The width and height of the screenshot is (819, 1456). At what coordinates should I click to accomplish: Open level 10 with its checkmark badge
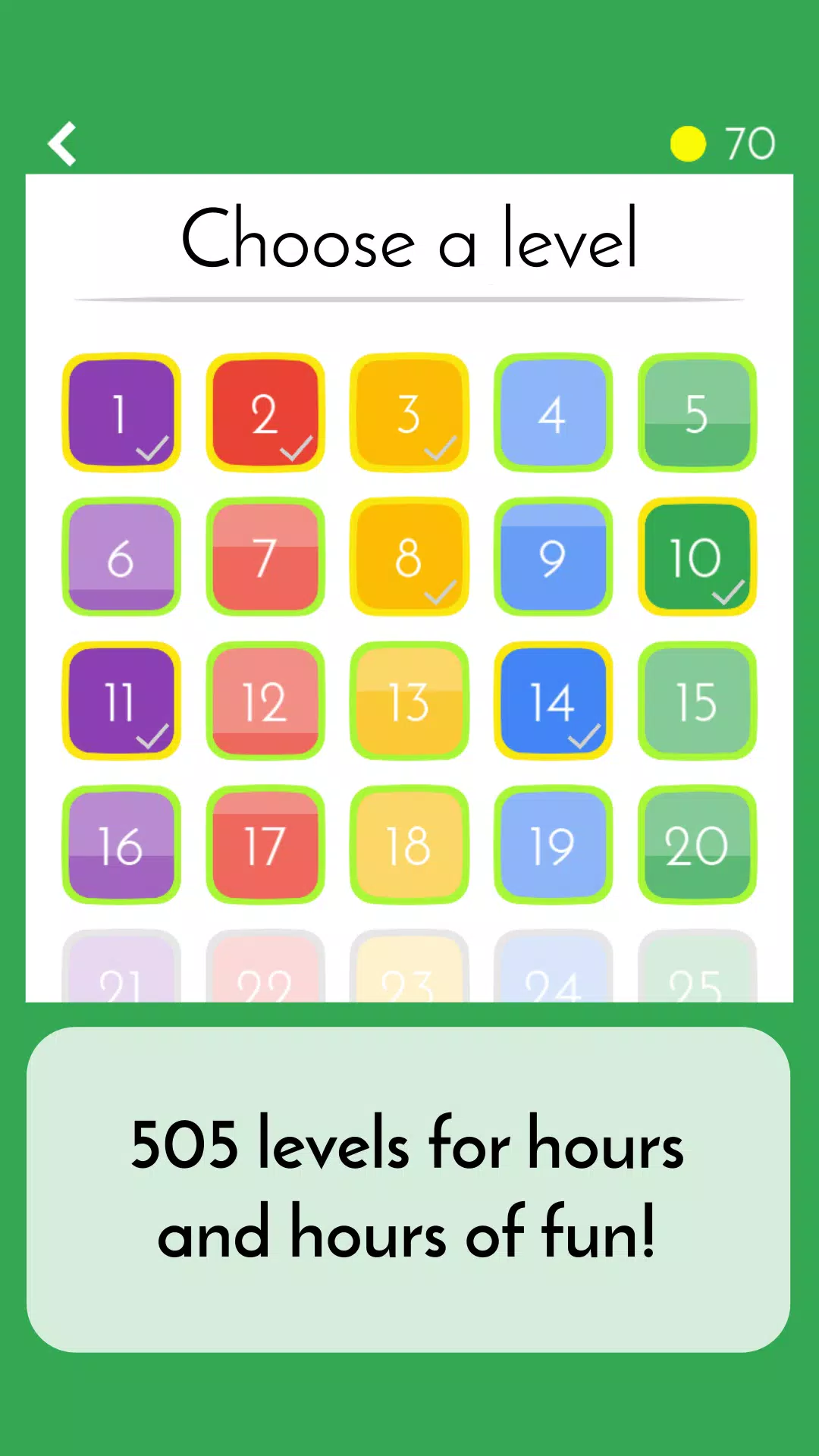click(696, 557)
